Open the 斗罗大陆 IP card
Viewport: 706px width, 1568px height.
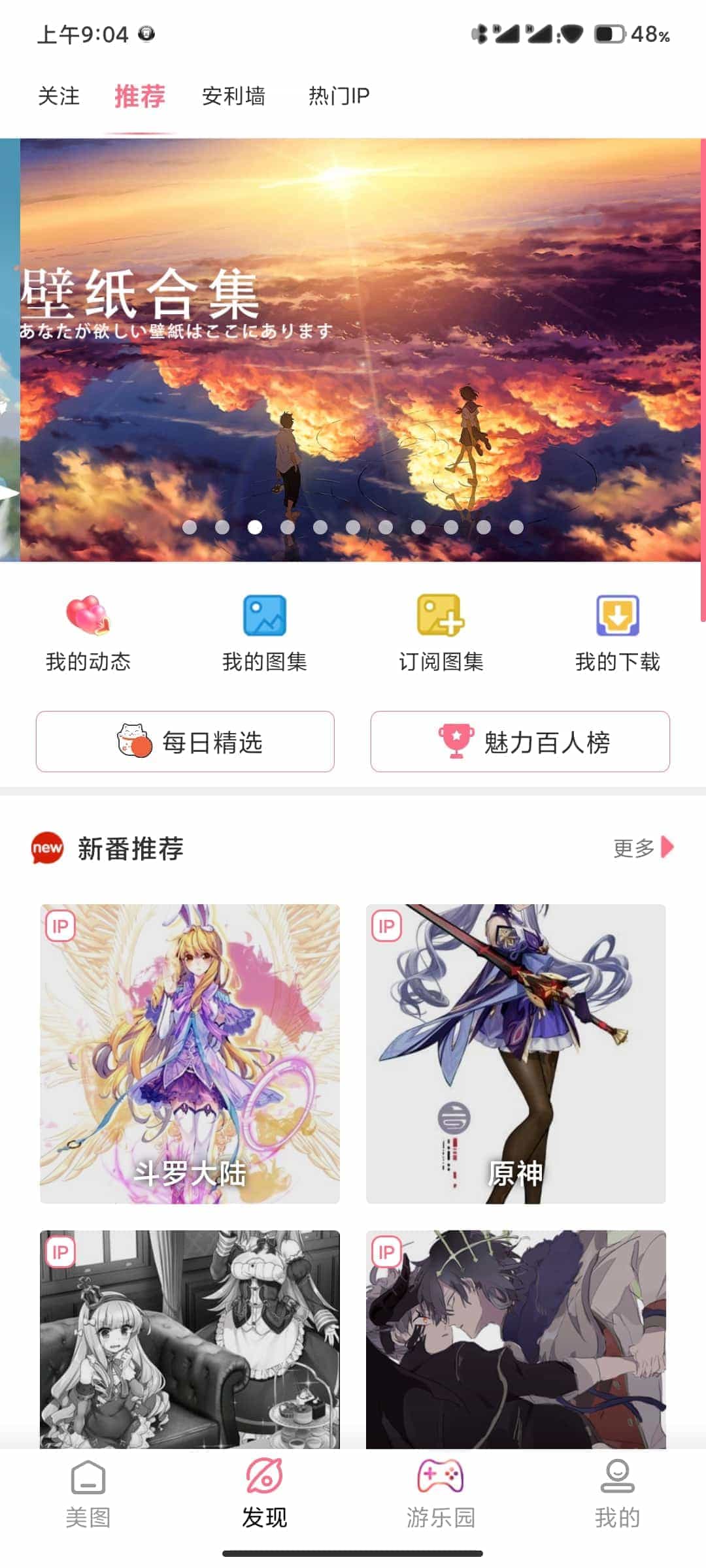click(x=190, y=1053)
